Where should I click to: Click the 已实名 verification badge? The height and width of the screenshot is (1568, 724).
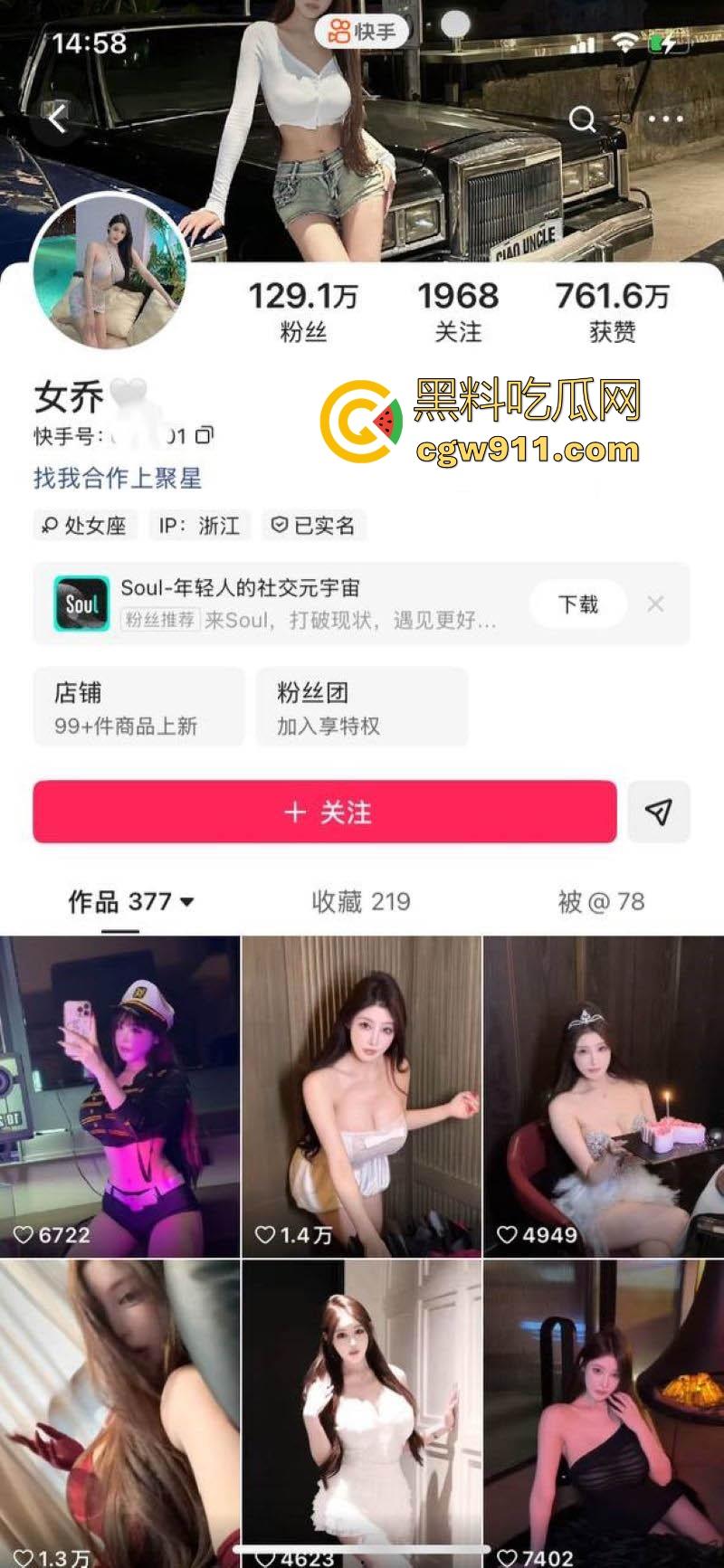(x=313, y=526)
